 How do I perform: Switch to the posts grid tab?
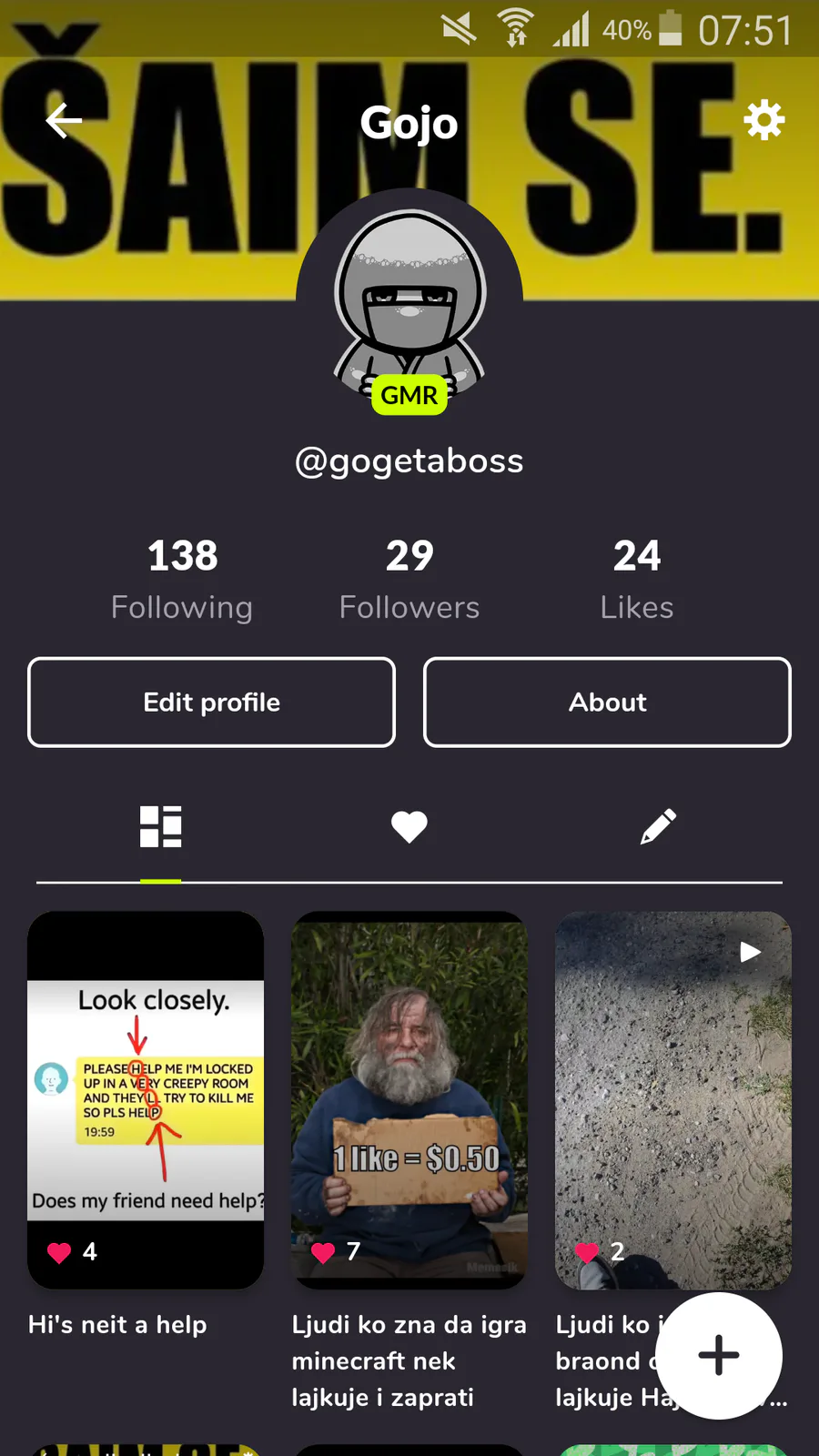point(161,827)
